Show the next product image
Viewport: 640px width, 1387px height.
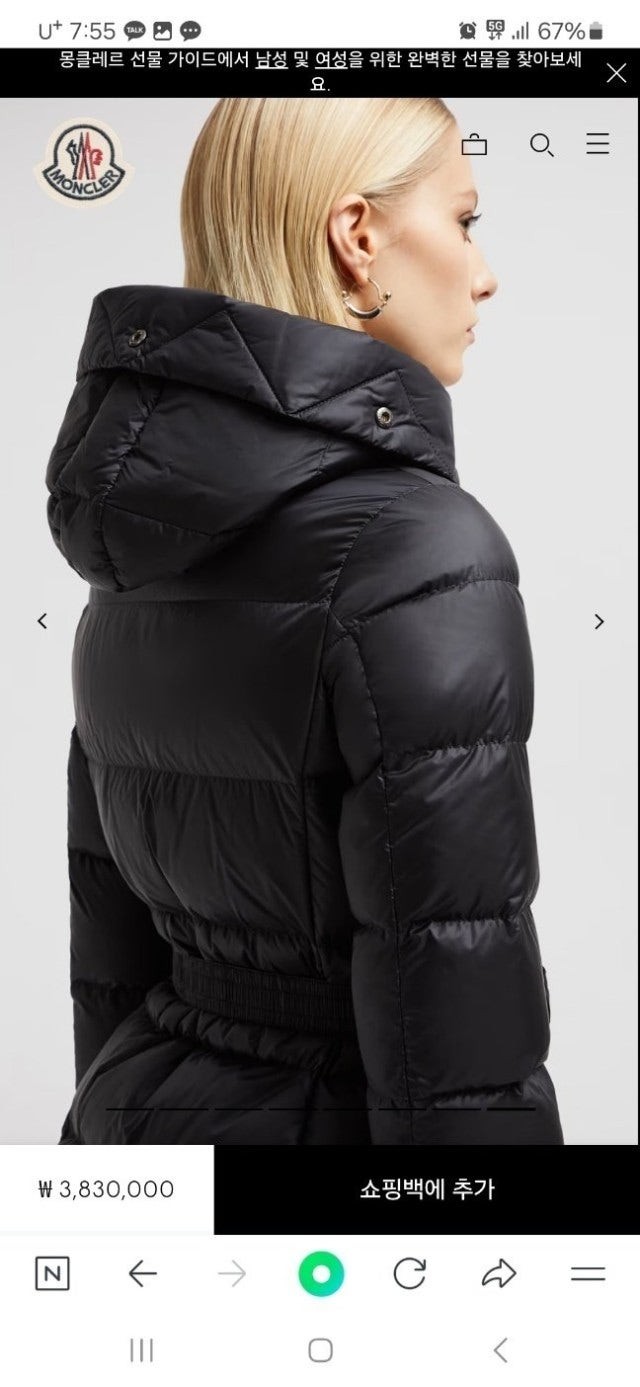[x=599, y=621]
